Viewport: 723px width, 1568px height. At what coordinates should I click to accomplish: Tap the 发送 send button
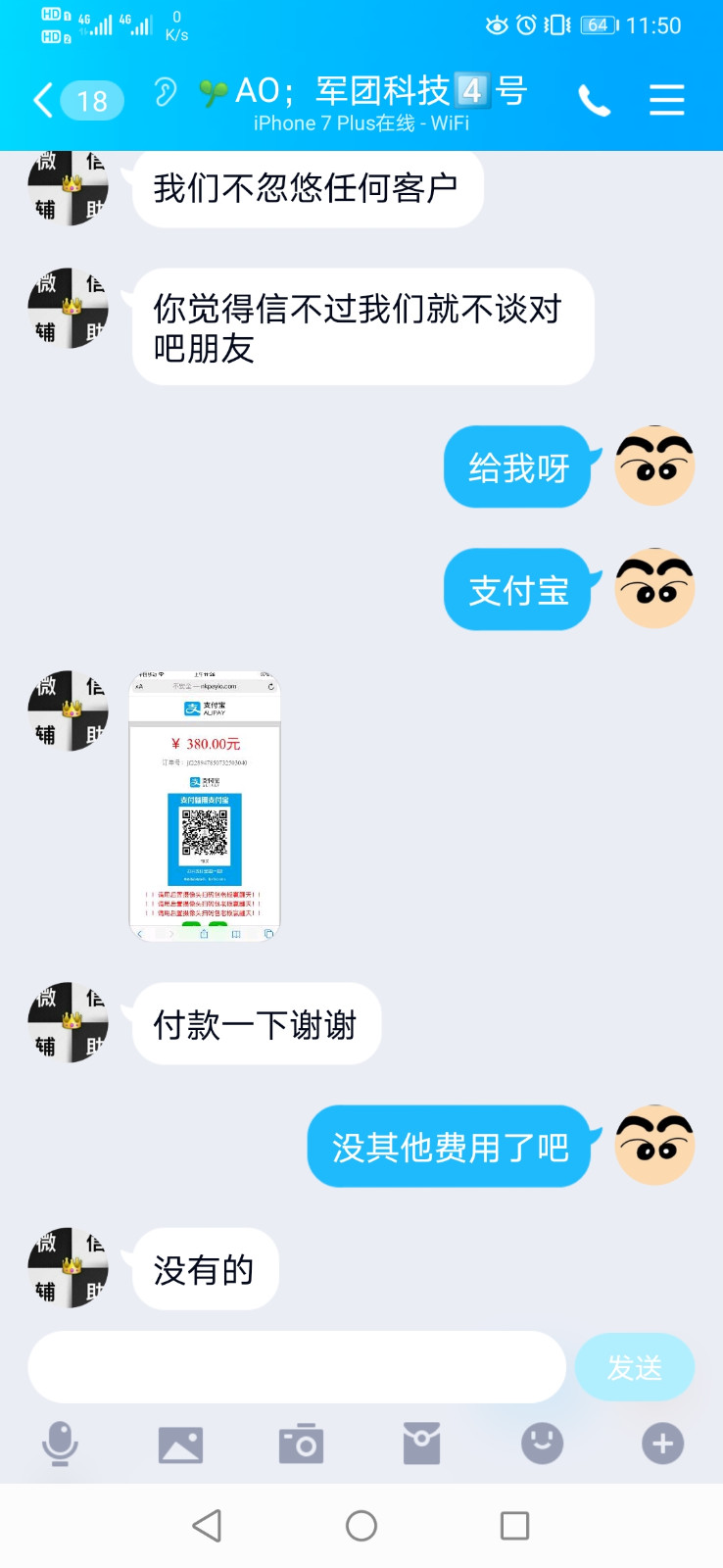(635, 1367)
